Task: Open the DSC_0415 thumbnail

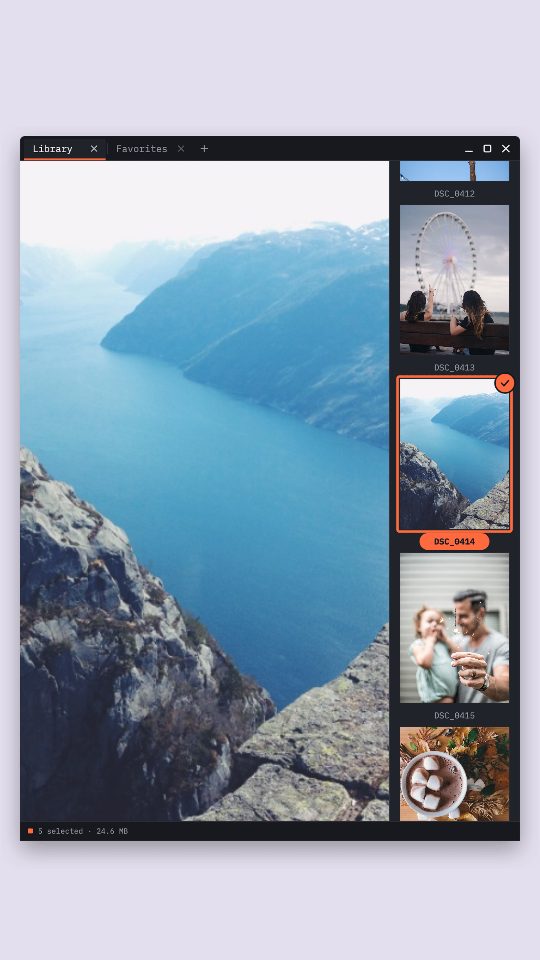Action: [454, 628]
